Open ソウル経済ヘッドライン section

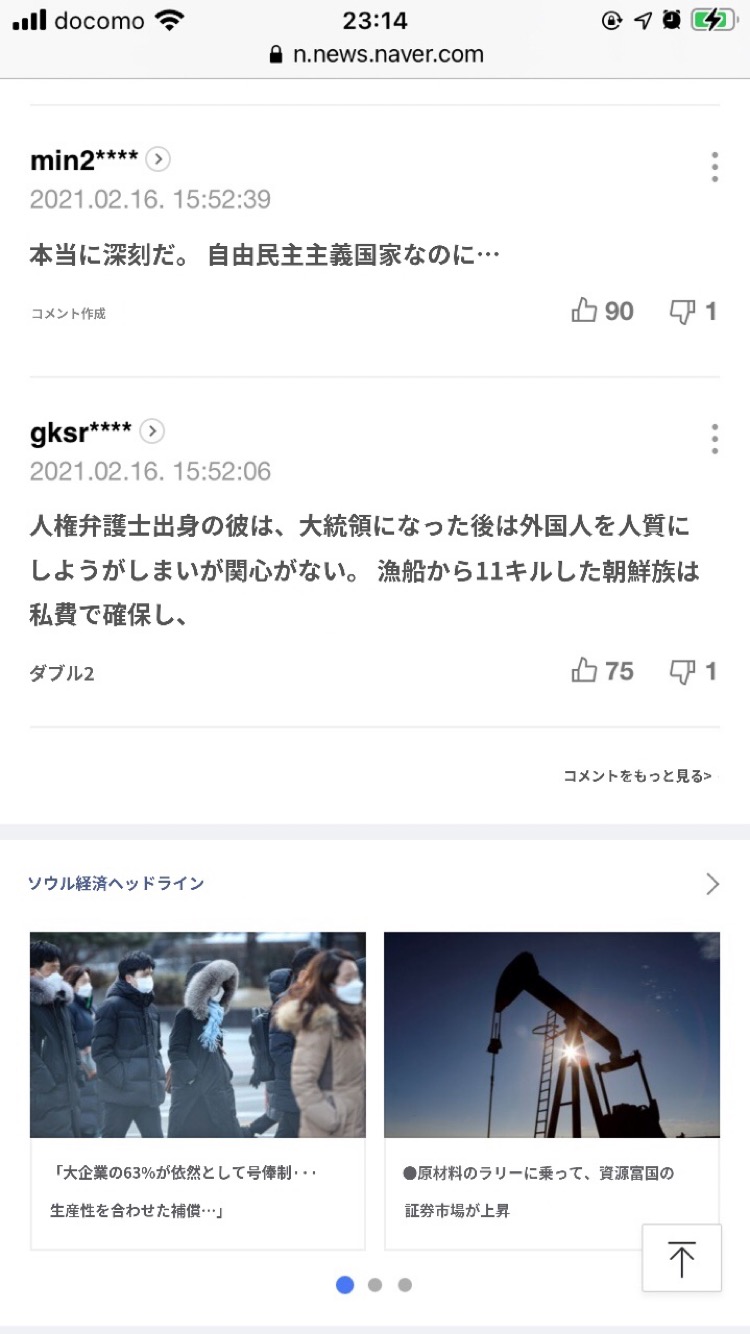point(116,883)
